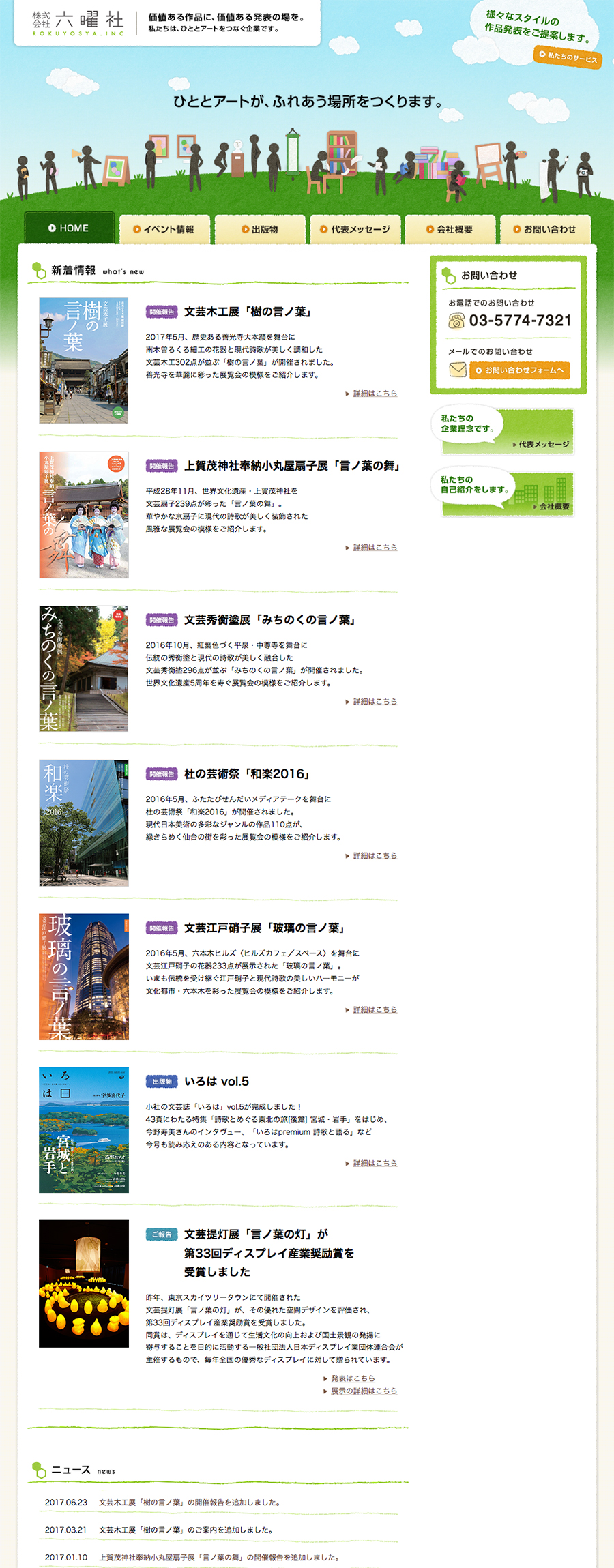This screenshot has width=614, height=1568.
Task: Tap the 樹の言ノ葉 poster thumbnail
Action: coord(83,360)
